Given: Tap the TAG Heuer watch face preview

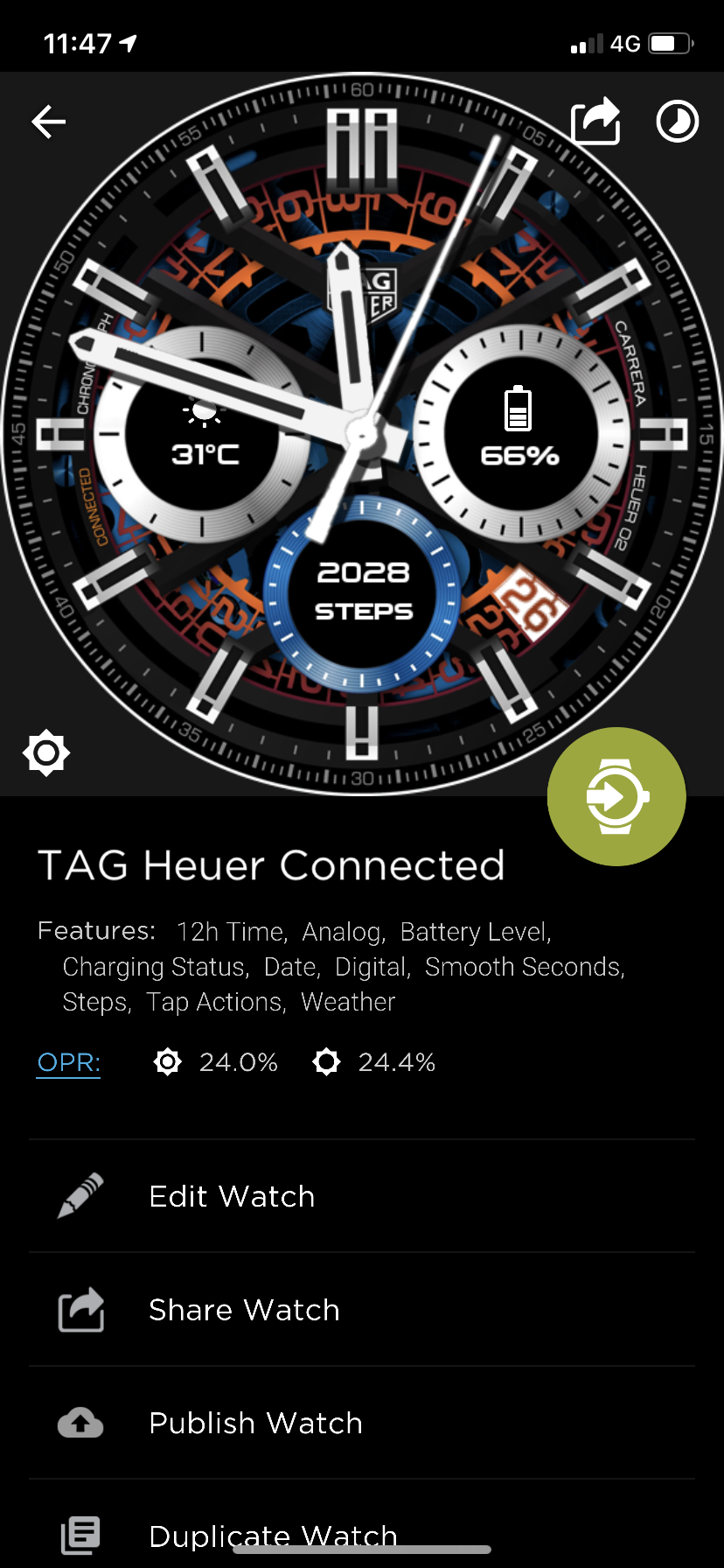Looking at the screenshot, I should point(362,434).
